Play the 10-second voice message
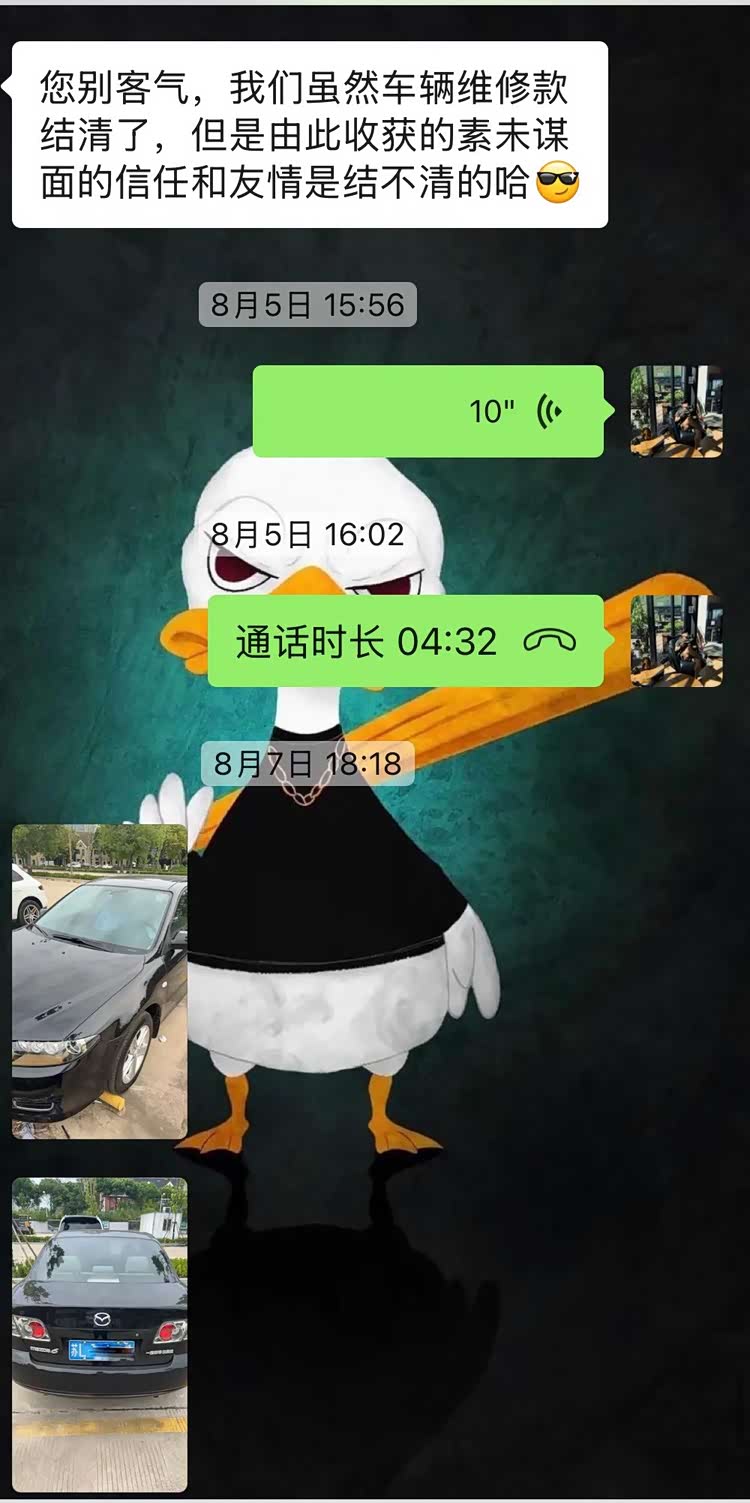This screenshot has width=750, height=1503. pyautogui.click(x=428, y=411)
